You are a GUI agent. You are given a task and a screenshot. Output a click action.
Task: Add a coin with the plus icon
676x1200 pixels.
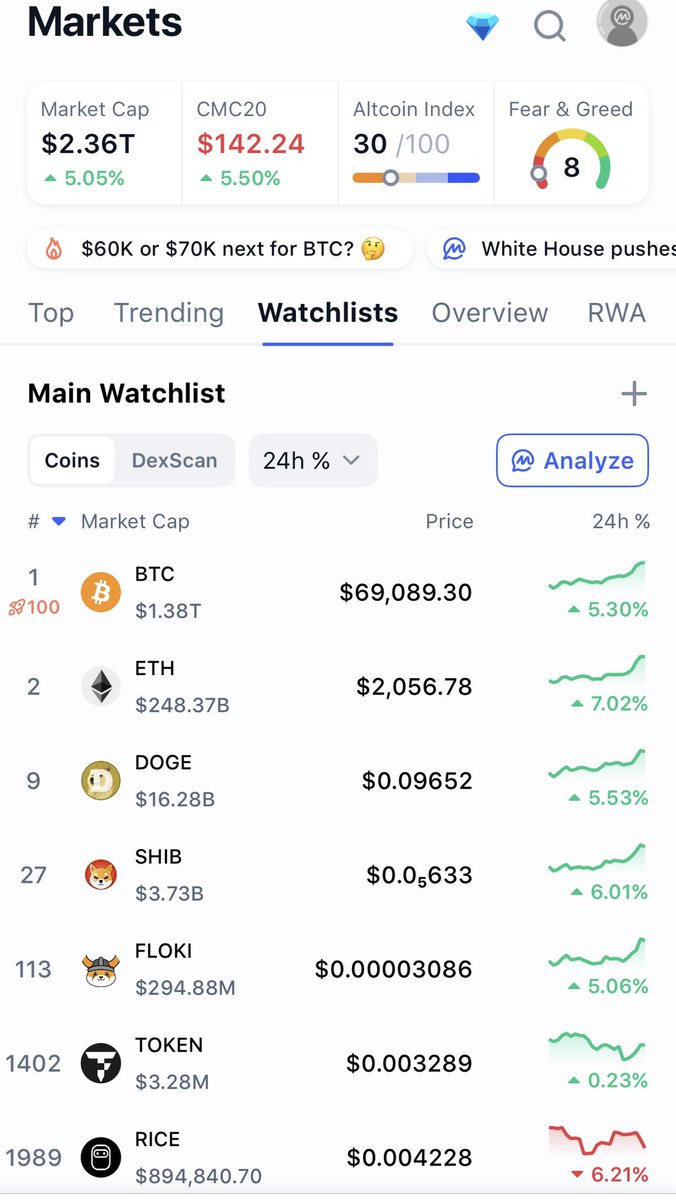(634, 394)
